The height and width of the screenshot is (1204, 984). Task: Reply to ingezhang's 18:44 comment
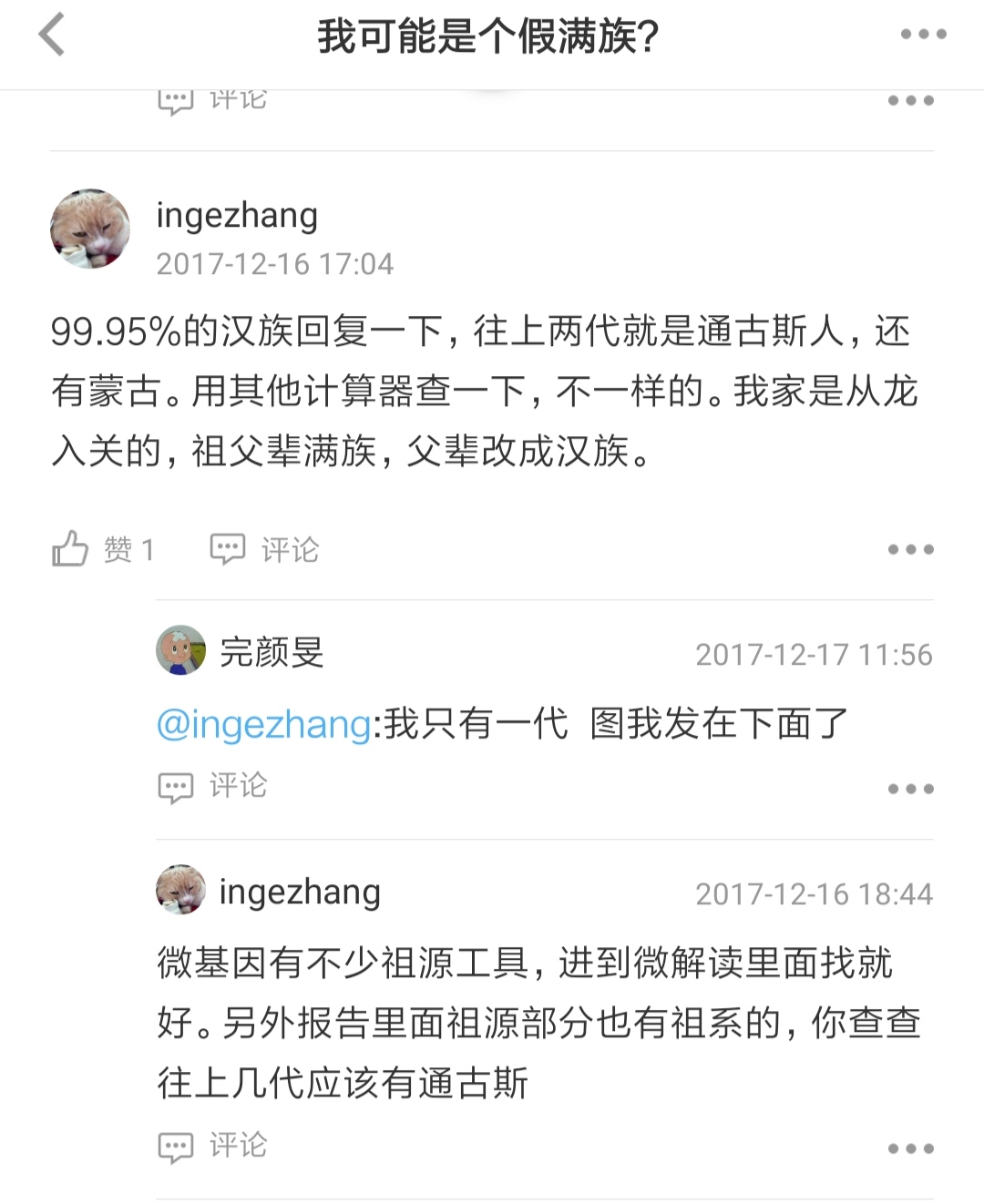(x=213, y=1146)
